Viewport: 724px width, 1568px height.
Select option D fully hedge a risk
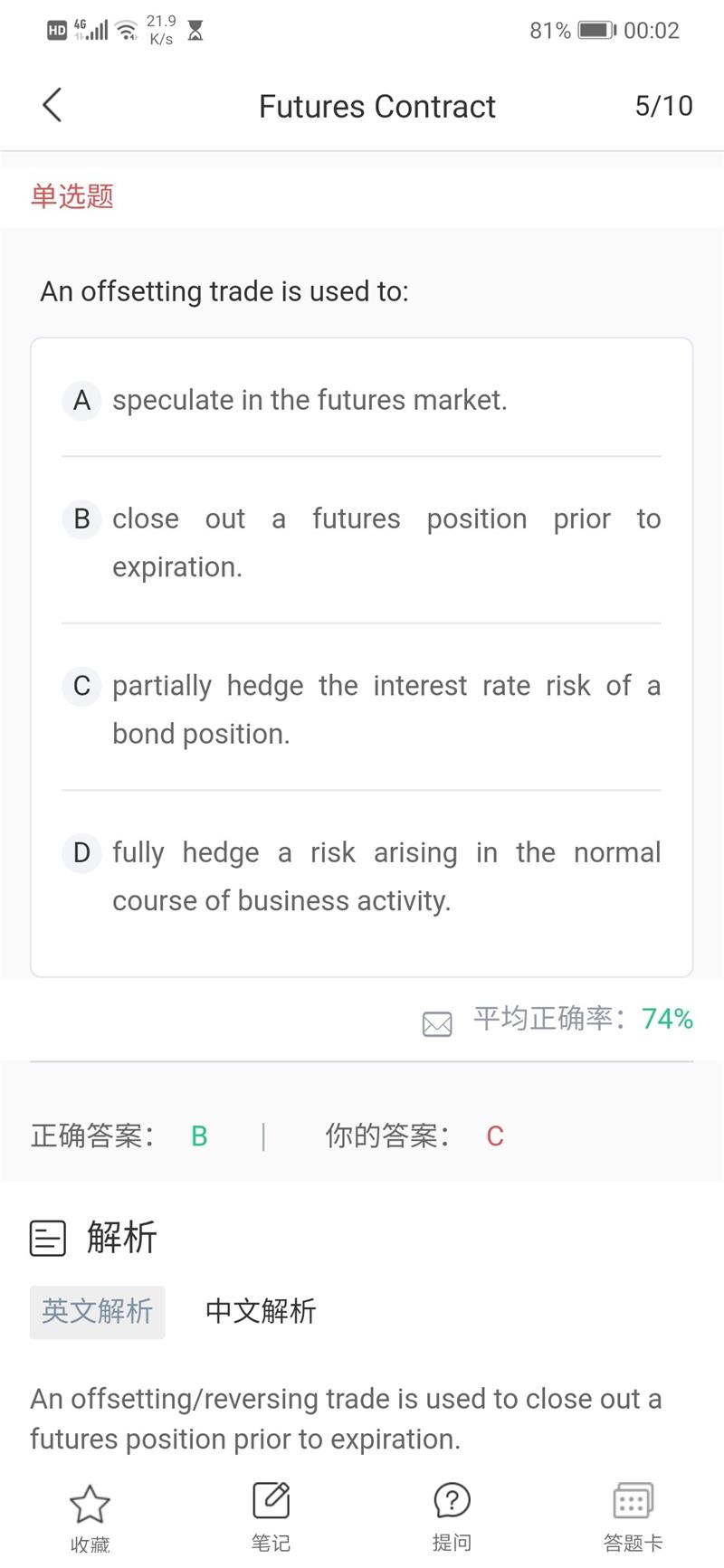click(361, 875)
